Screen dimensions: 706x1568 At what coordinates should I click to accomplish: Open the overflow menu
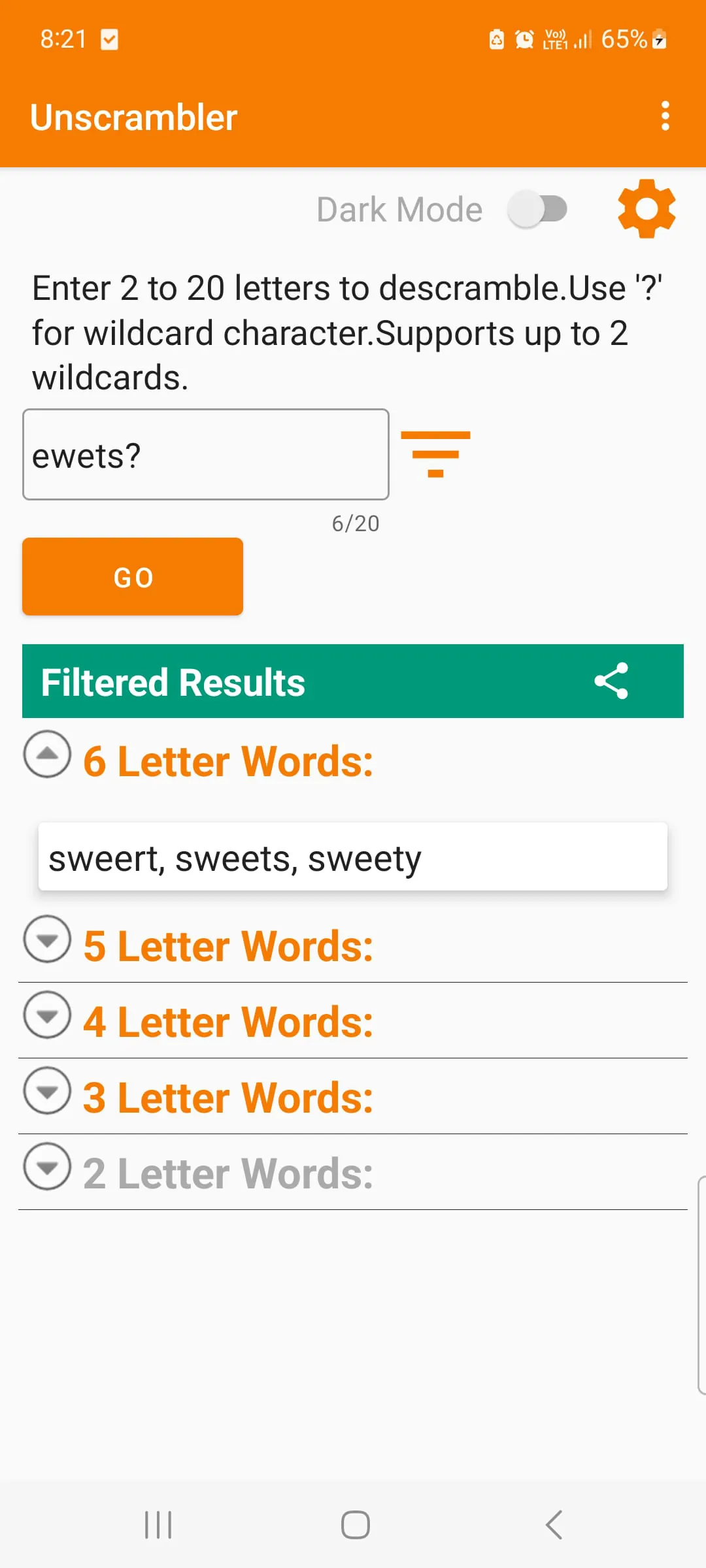[x=665, y=116]
